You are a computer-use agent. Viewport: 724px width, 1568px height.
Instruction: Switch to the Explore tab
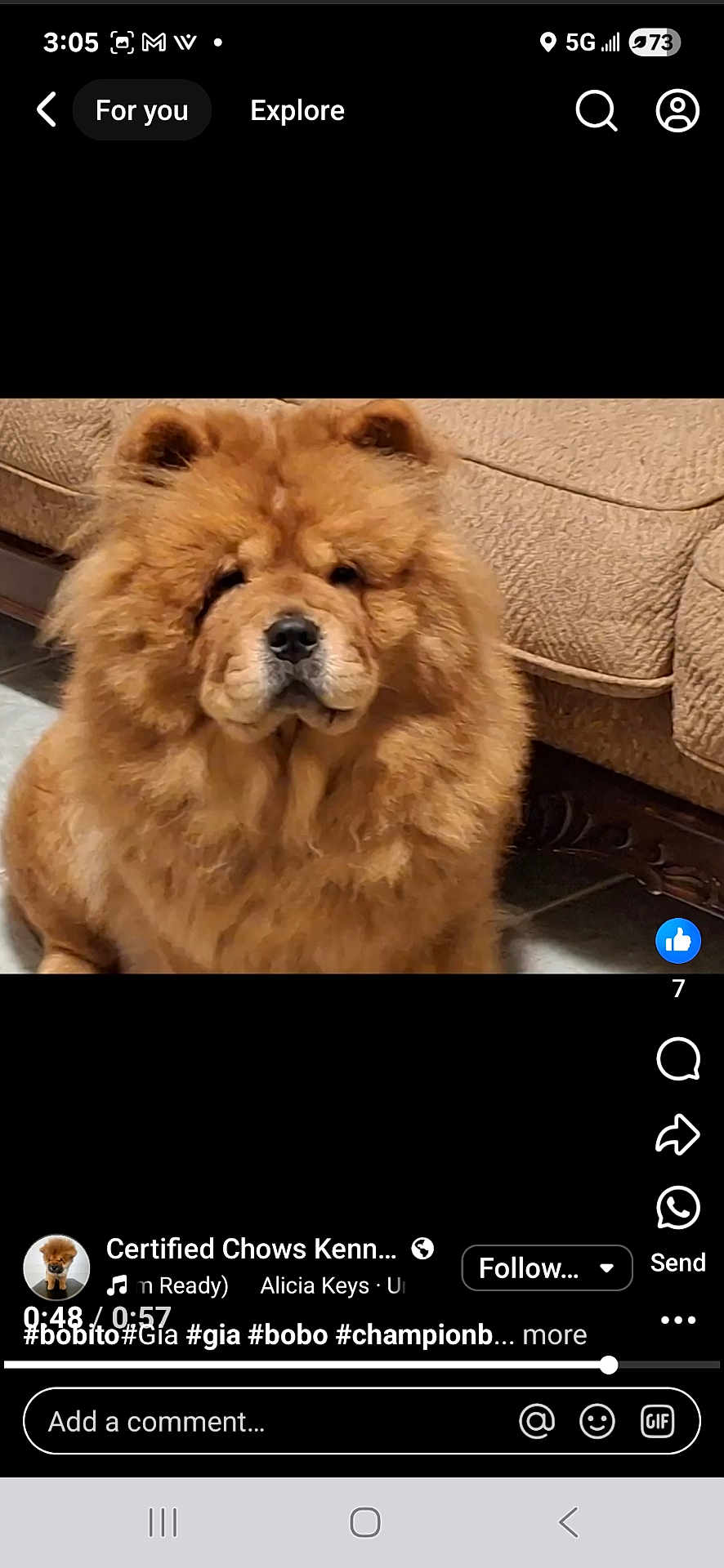297,110
